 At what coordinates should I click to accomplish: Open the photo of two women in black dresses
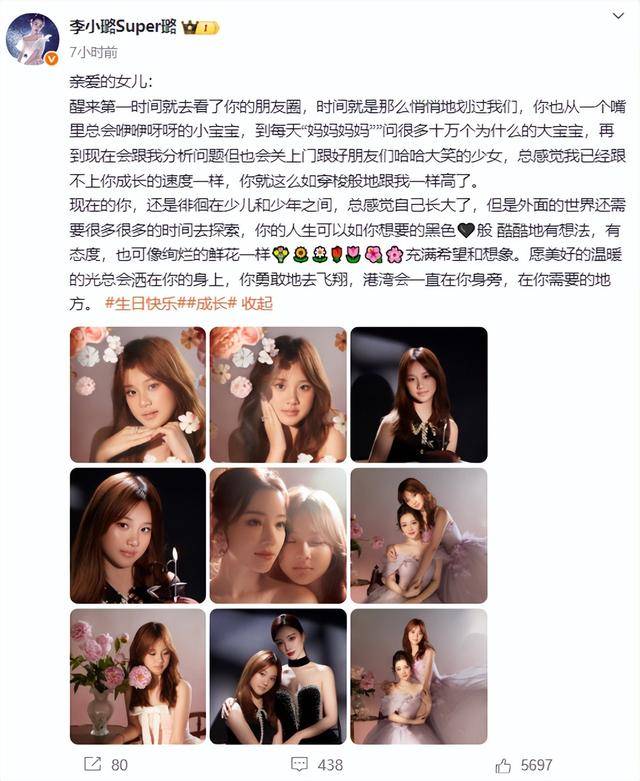tap(277, 676)
